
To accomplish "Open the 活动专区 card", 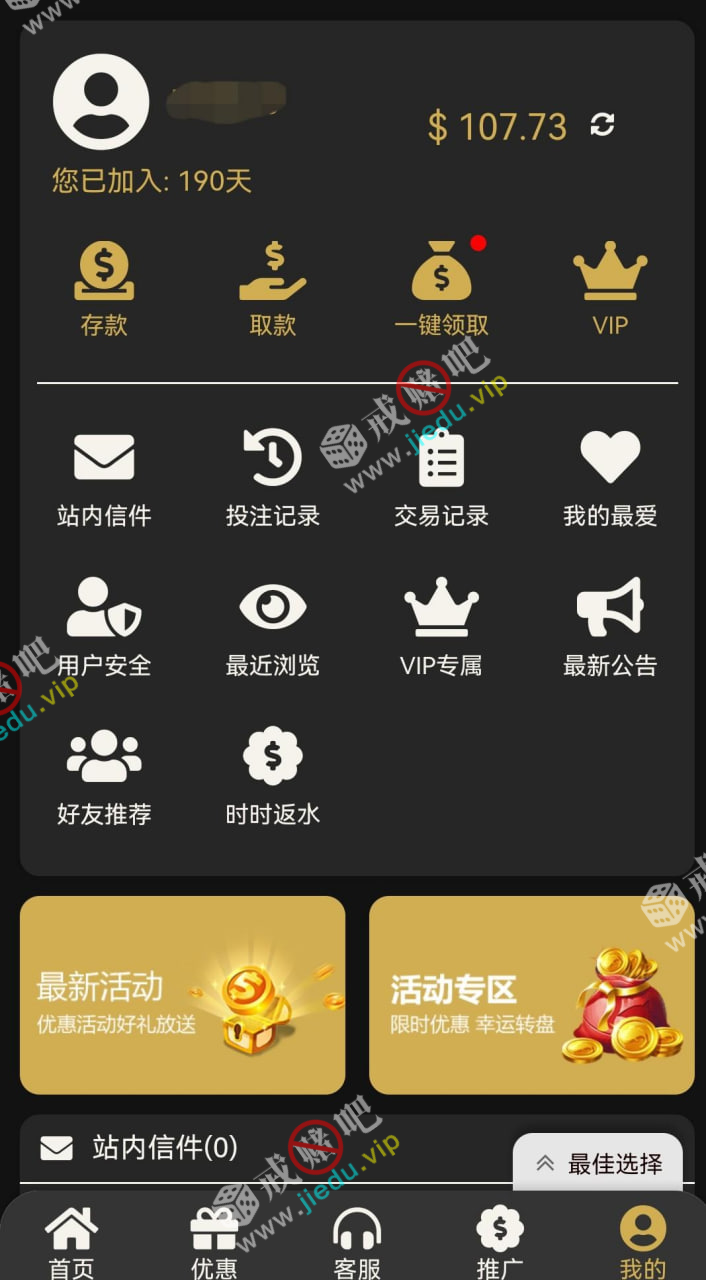I will (531, 995).
